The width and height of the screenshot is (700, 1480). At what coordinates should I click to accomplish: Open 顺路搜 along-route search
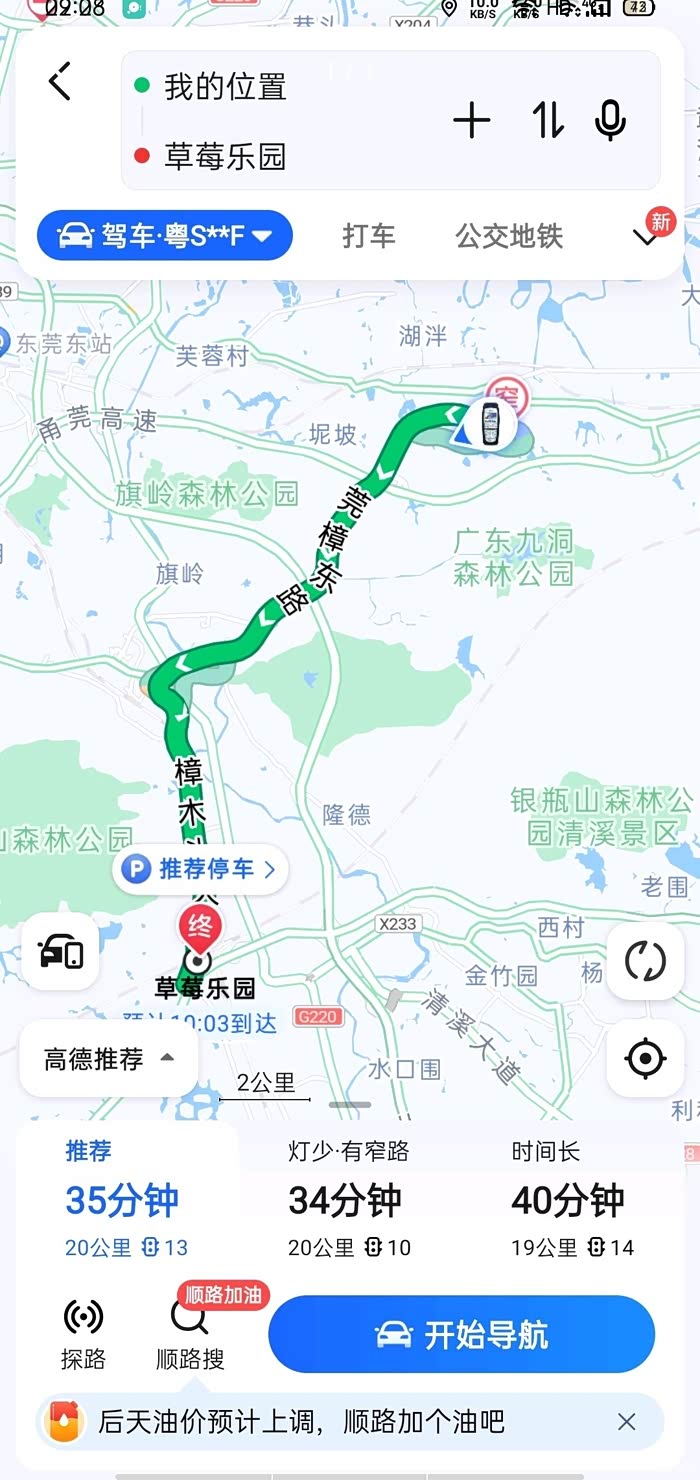[190, 1334]
